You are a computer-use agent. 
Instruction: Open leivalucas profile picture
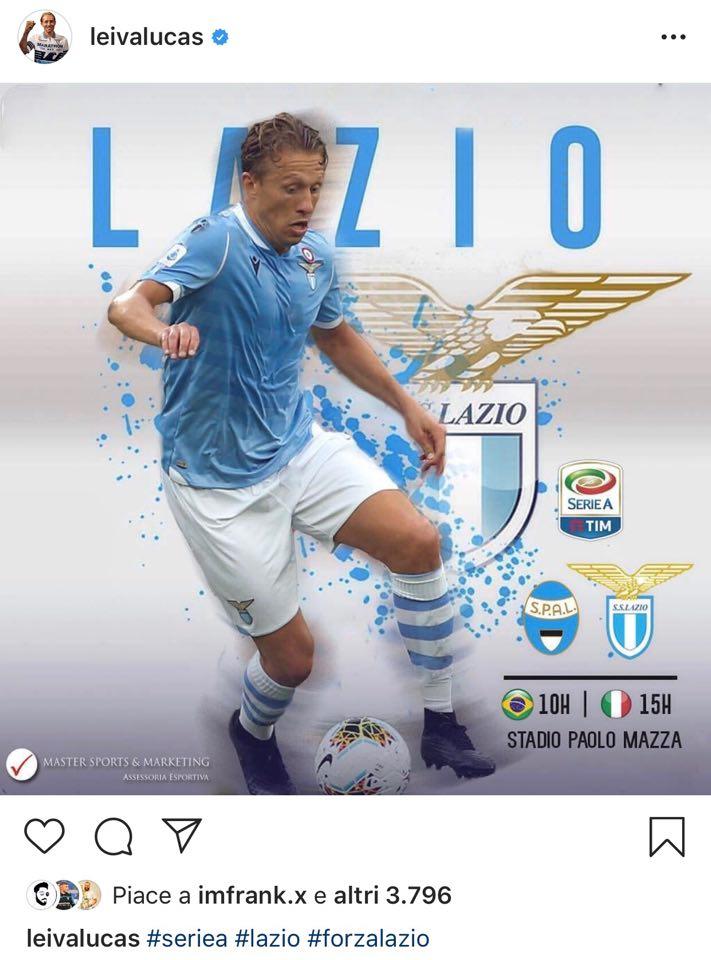pyautogui.click(x=44, y=37)
